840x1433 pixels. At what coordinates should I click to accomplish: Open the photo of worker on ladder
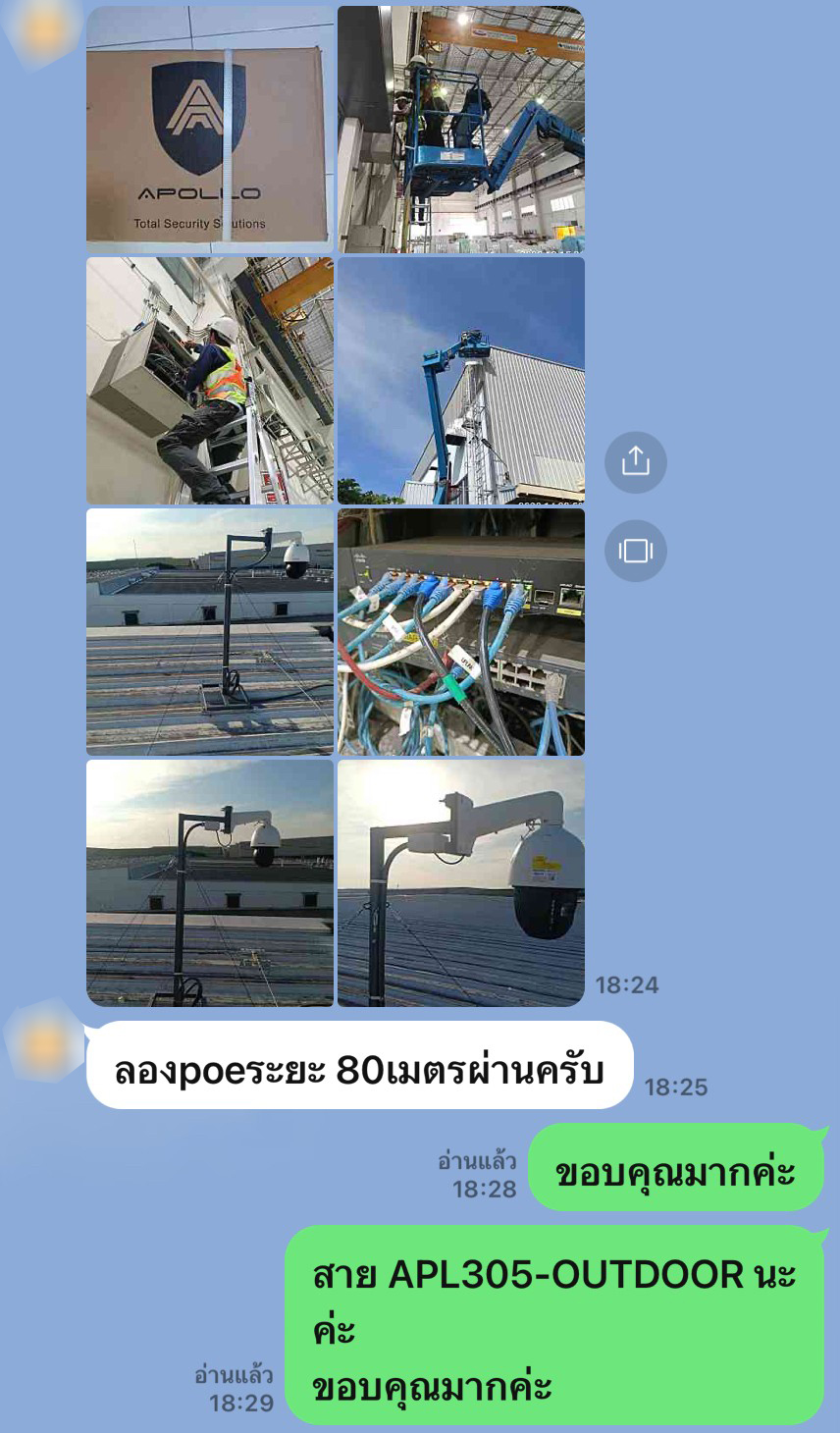[x=209, y=381]
